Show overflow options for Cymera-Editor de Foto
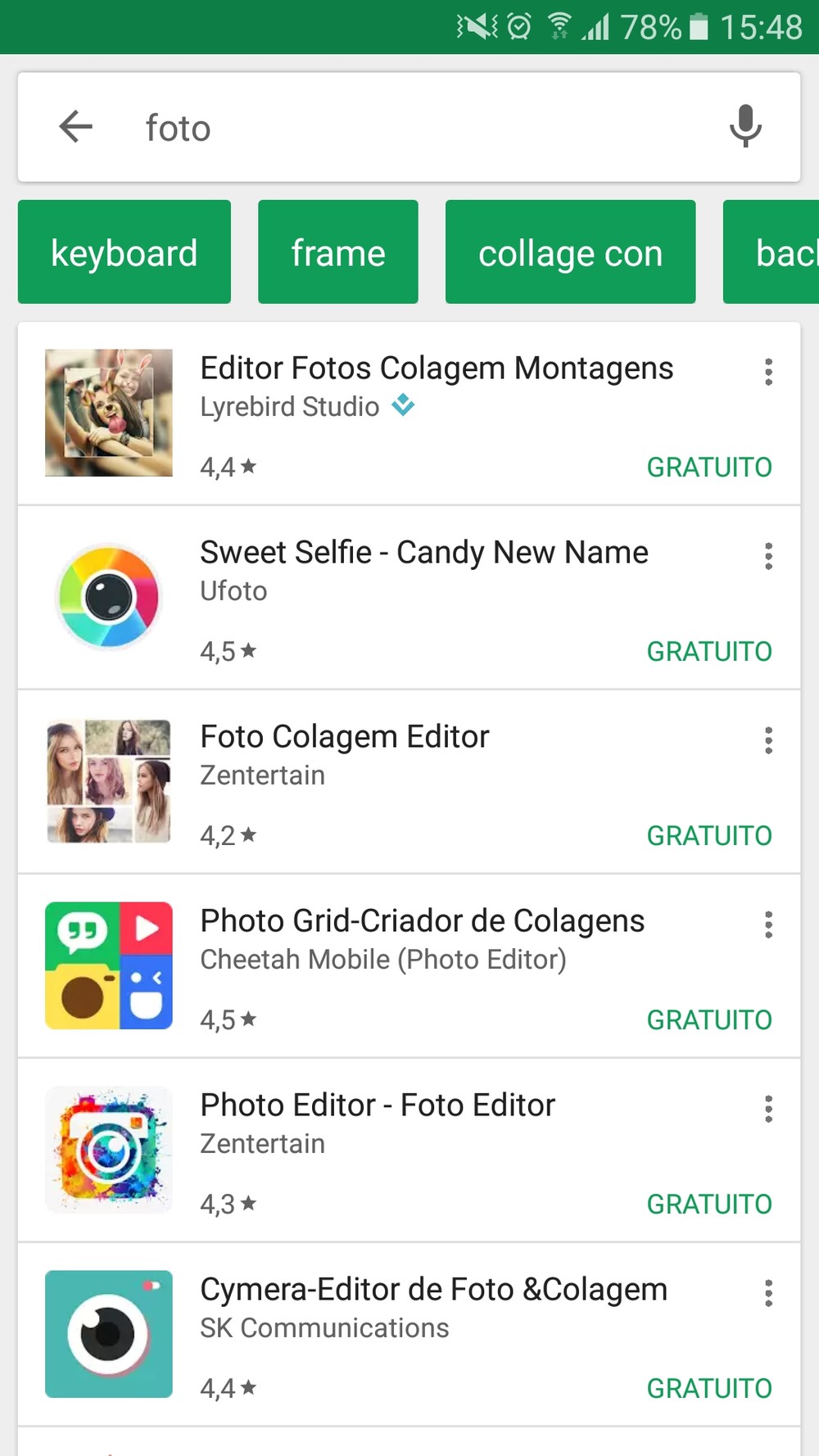The height and width of the screenshot is (1456, 819). [768, 1293]
